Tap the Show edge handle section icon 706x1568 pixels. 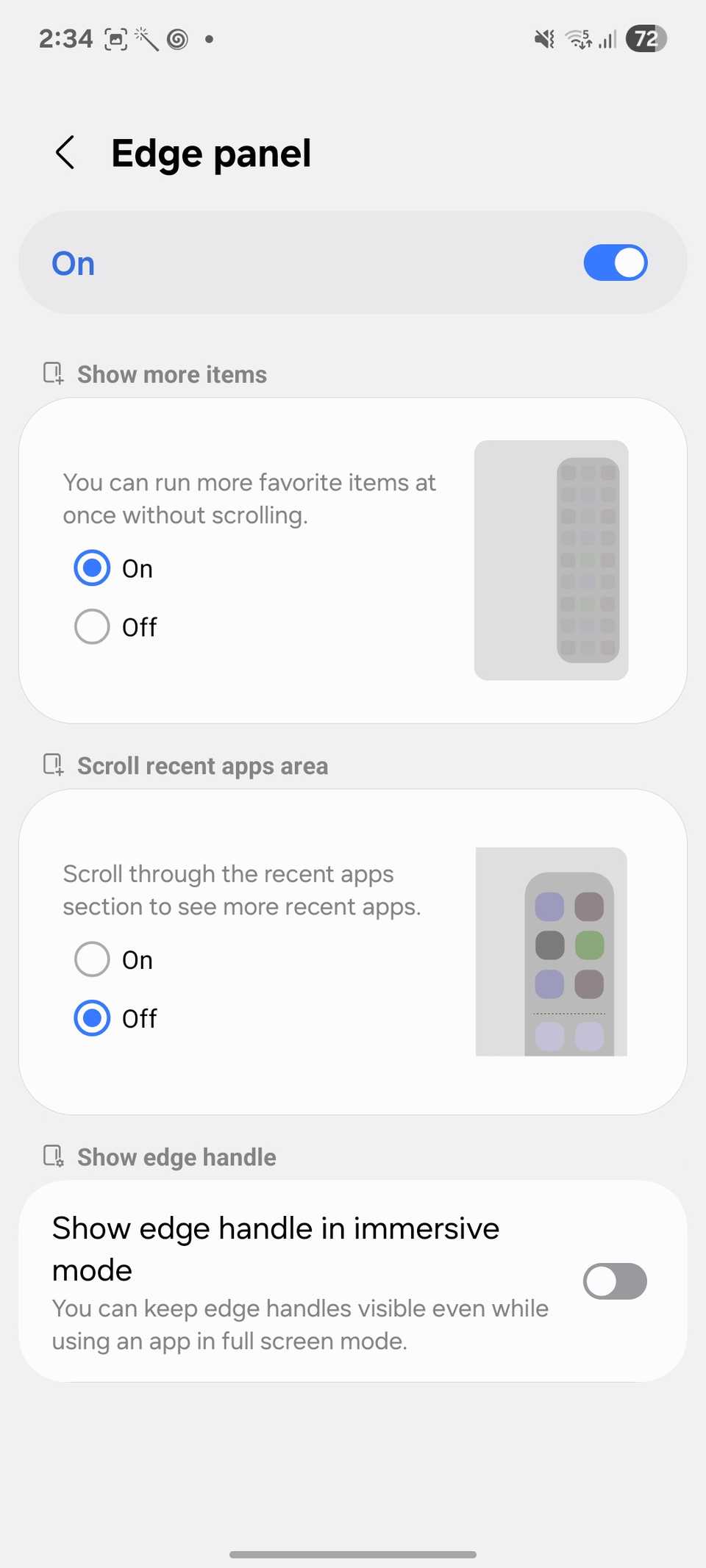tap(52, 1156)
